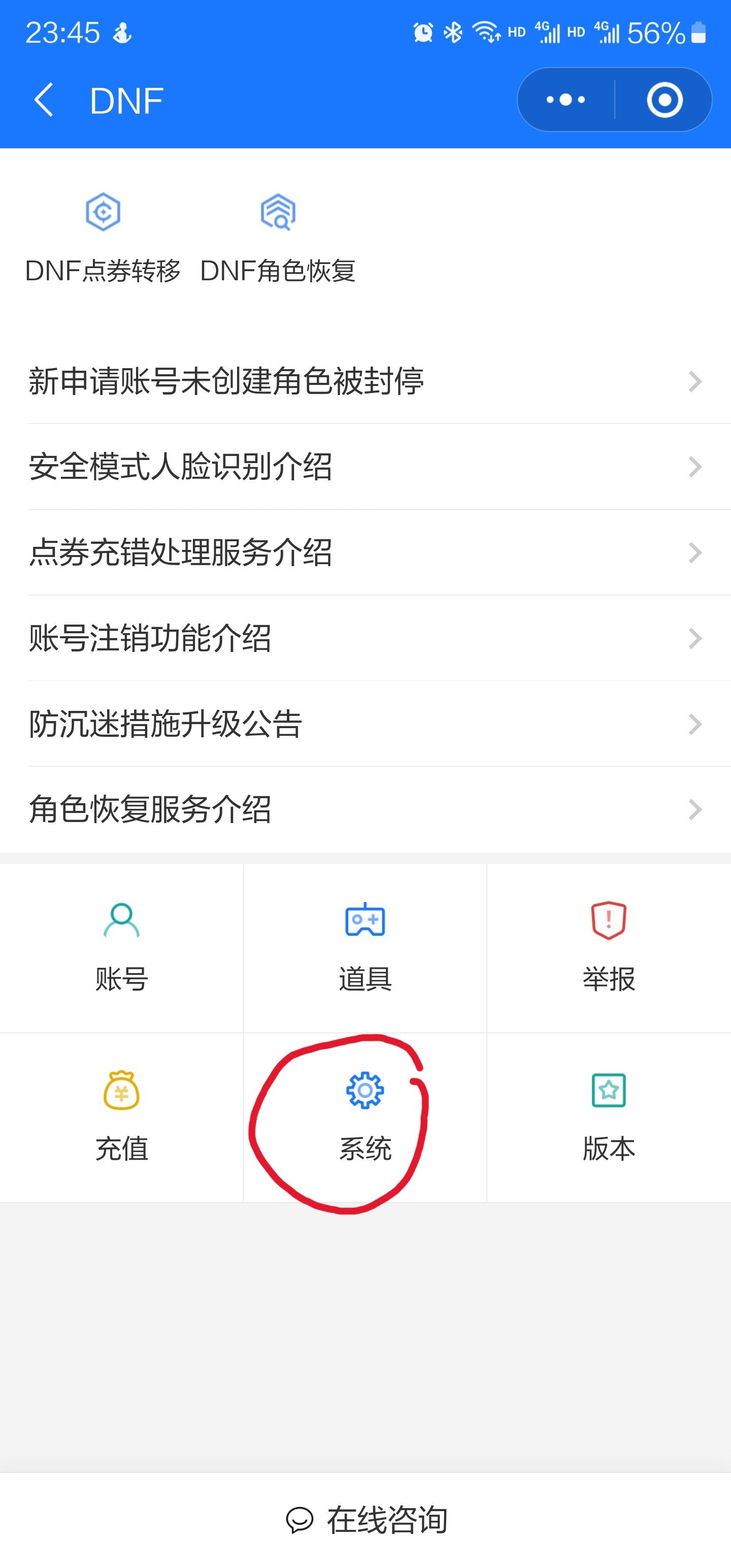The width and height of the screenshot is (731, 1568).
Task: Open the mini program more options menu
Action: point(566,100)
